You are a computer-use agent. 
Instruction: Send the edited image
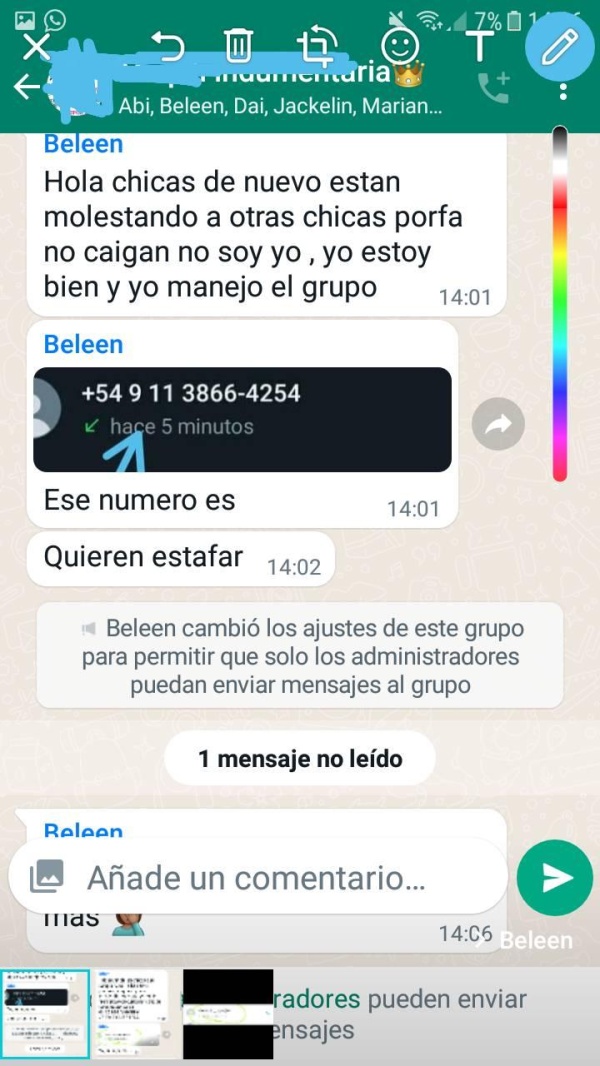(x=555, y=877)
